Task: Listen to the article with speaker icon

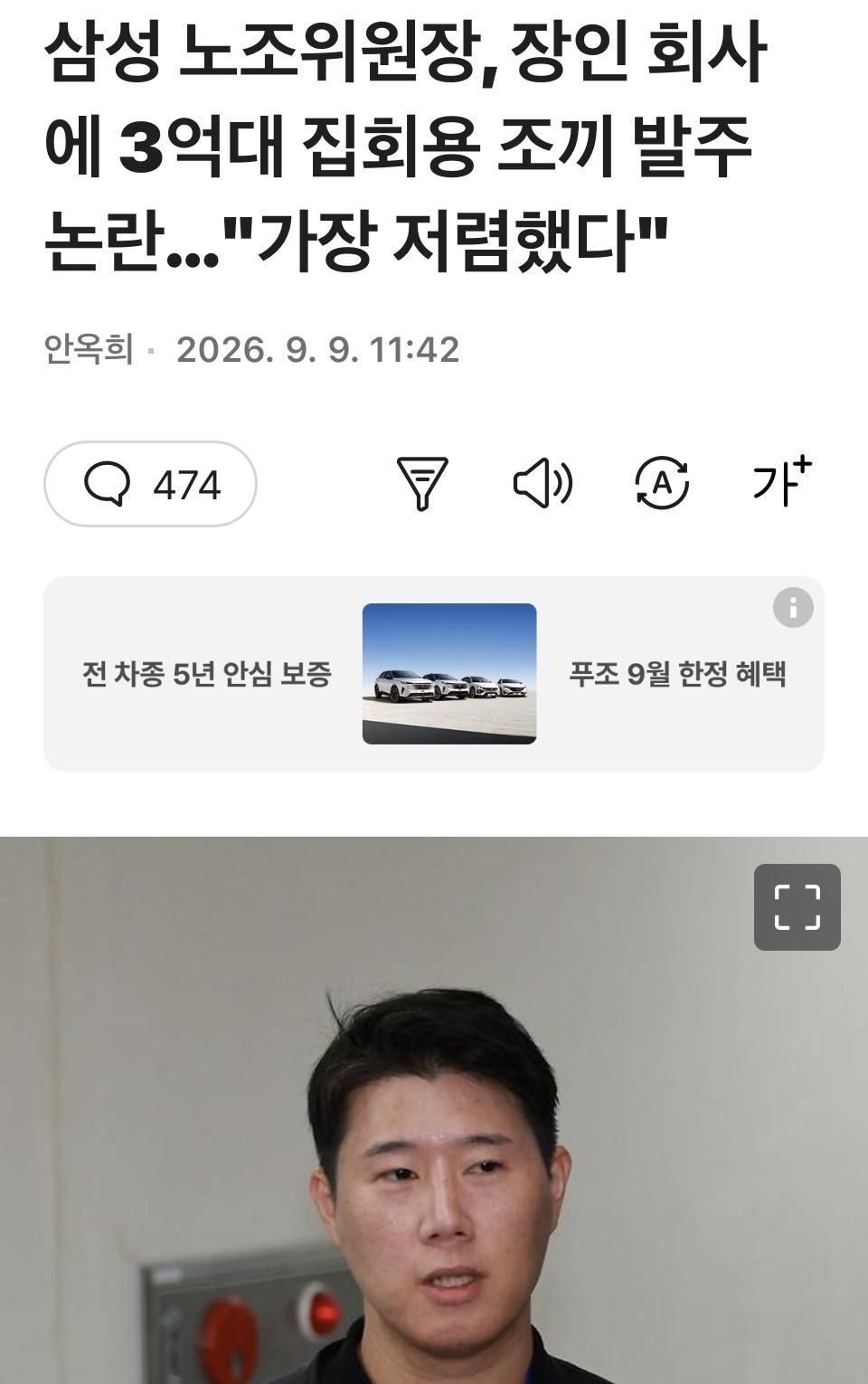Action: tap(542, 483)
